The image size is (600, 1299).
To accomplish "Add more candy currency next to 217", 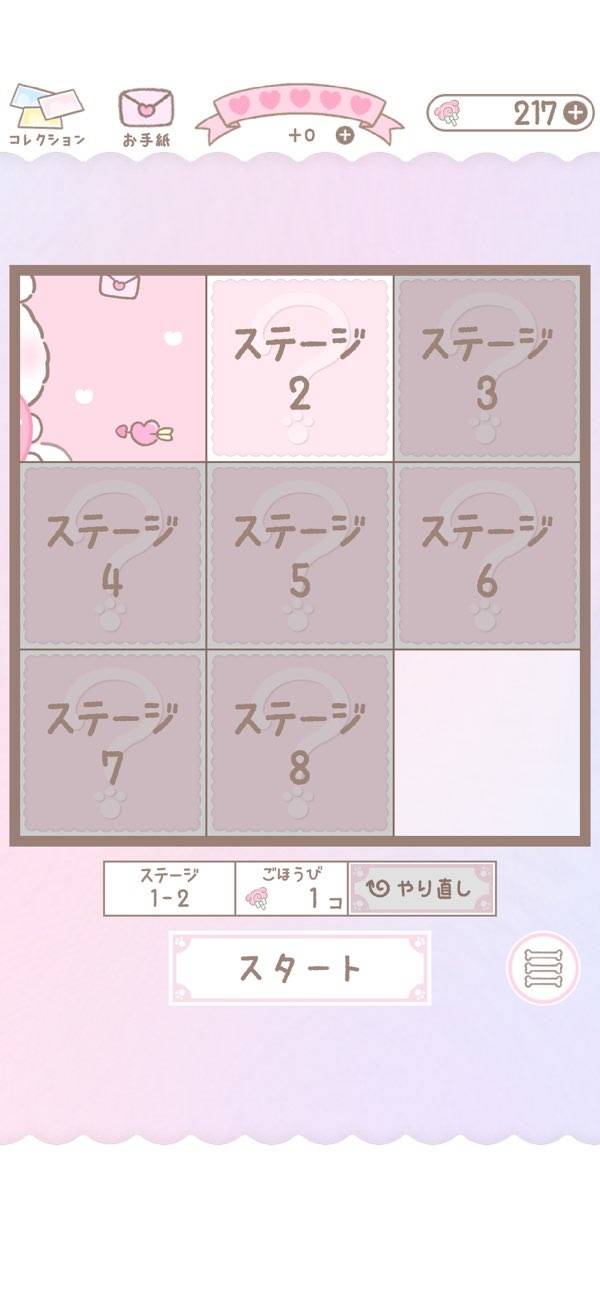I will coord(575,113).
